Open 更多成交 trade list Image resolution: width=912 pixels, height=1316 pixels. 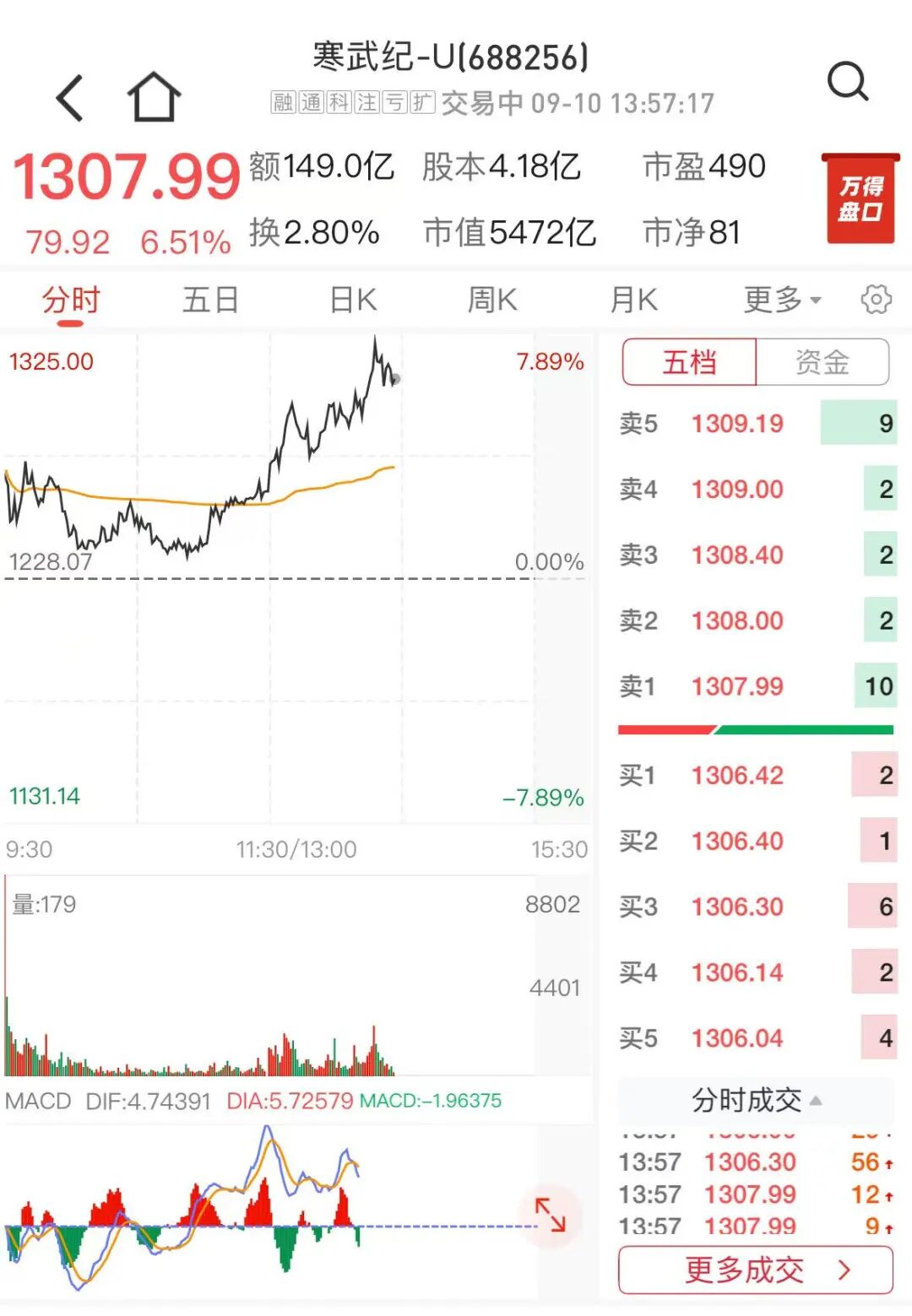(x=755, y=1270)
